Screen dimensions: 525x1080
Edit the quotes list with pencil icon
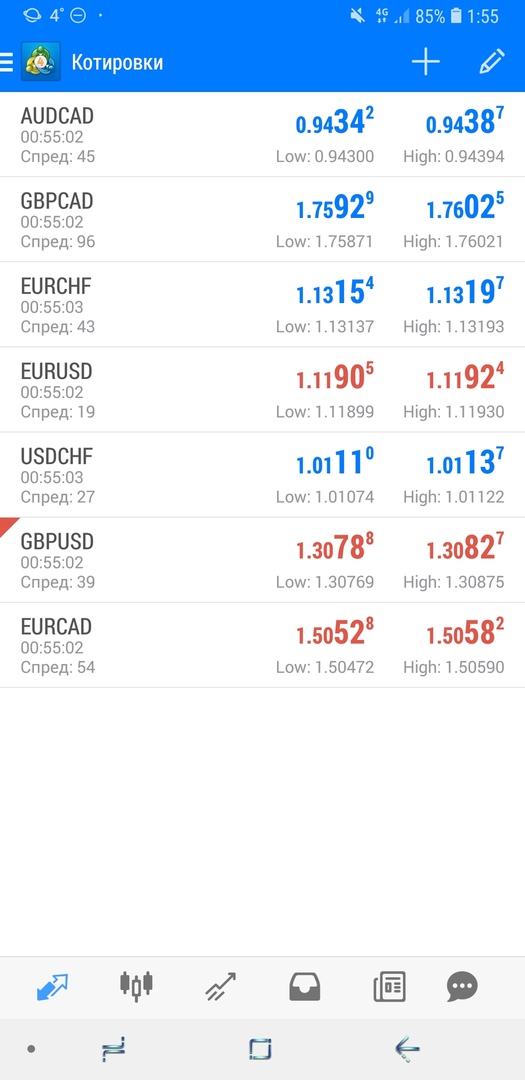click(x=492, y=62)
